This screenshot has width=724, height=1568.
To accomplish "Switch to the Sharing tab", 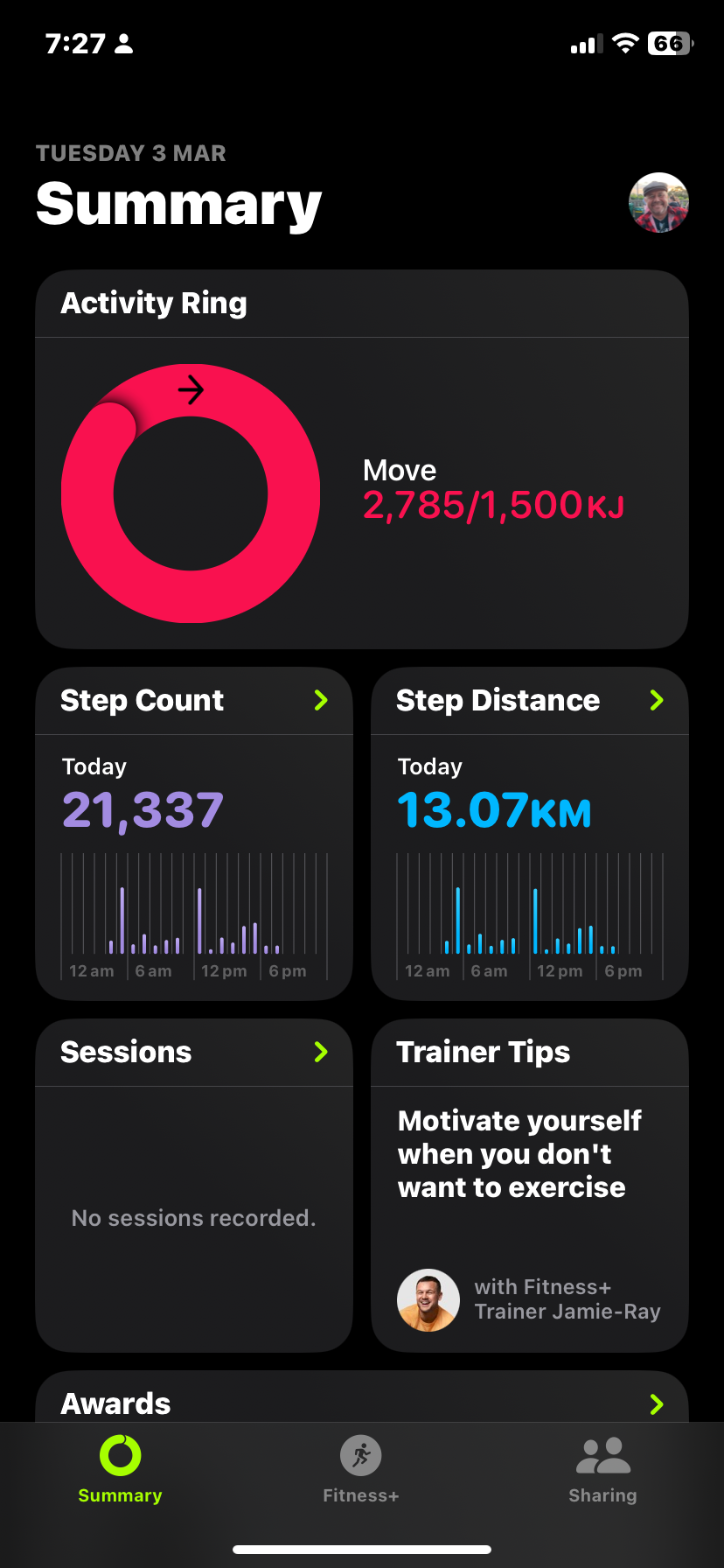I will 602,1470.
